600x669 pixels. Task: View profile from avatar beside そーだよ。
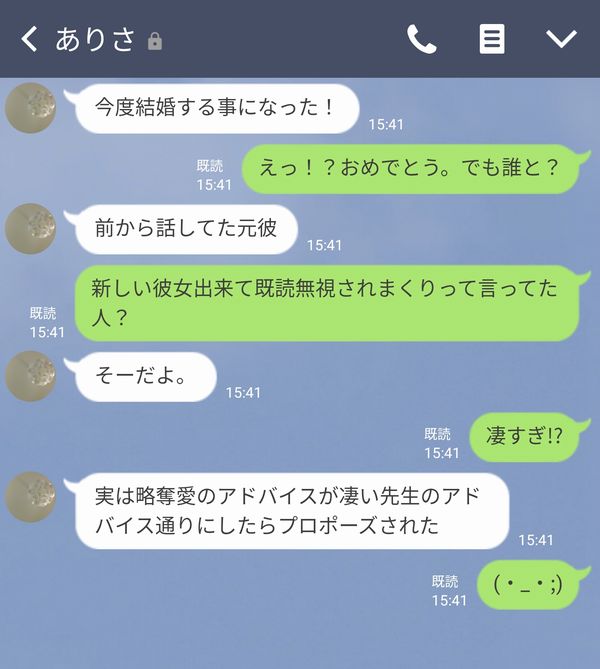(30, 375)
